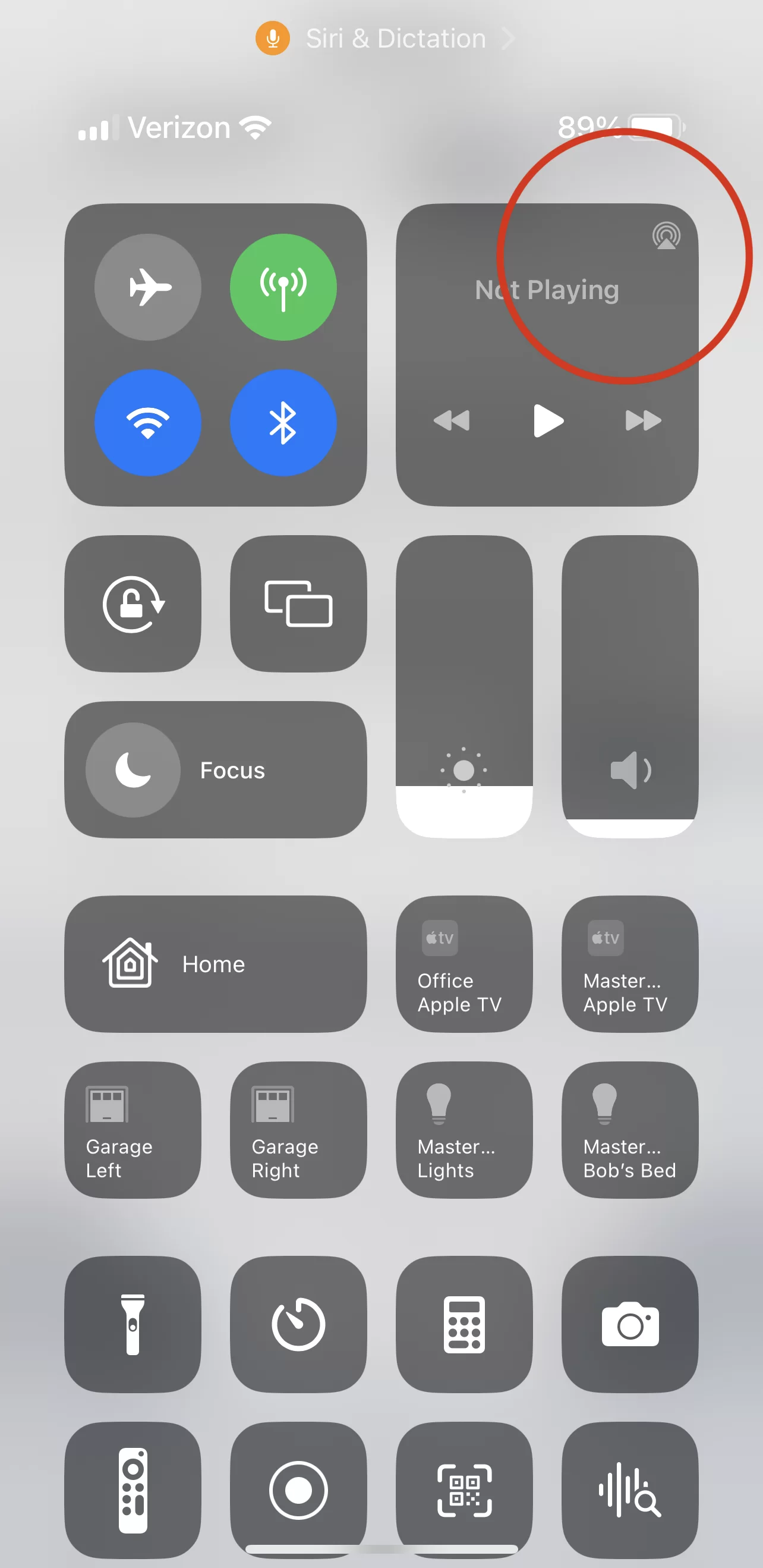763x1568 pixels.
Task: Open the Home controls tile
Action: 215,964
